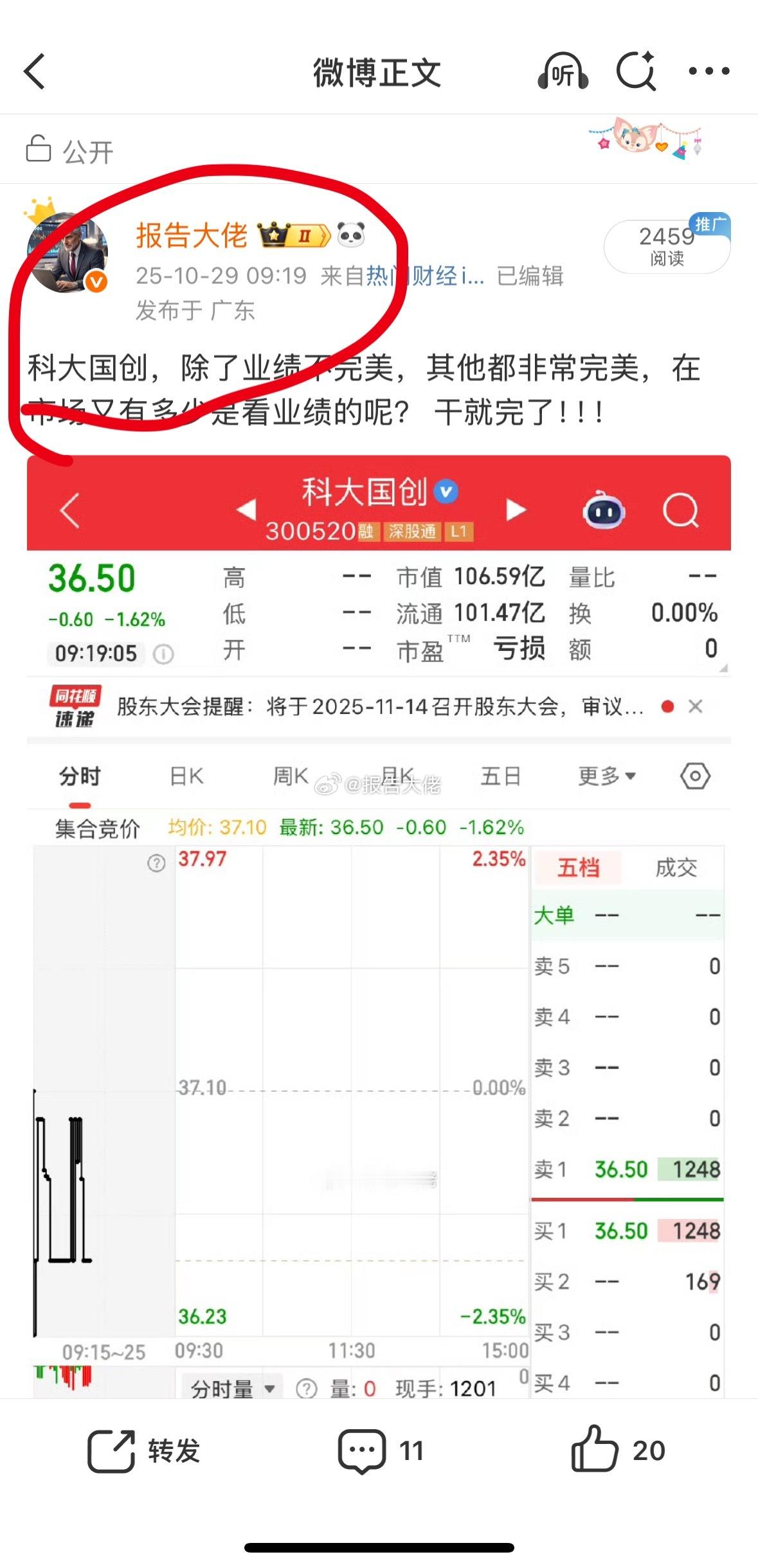Image resolution: width=758 pixels, height=1568 pixels.
Task: Open the 更多 chart type dropdown
Action: (605, 776)
